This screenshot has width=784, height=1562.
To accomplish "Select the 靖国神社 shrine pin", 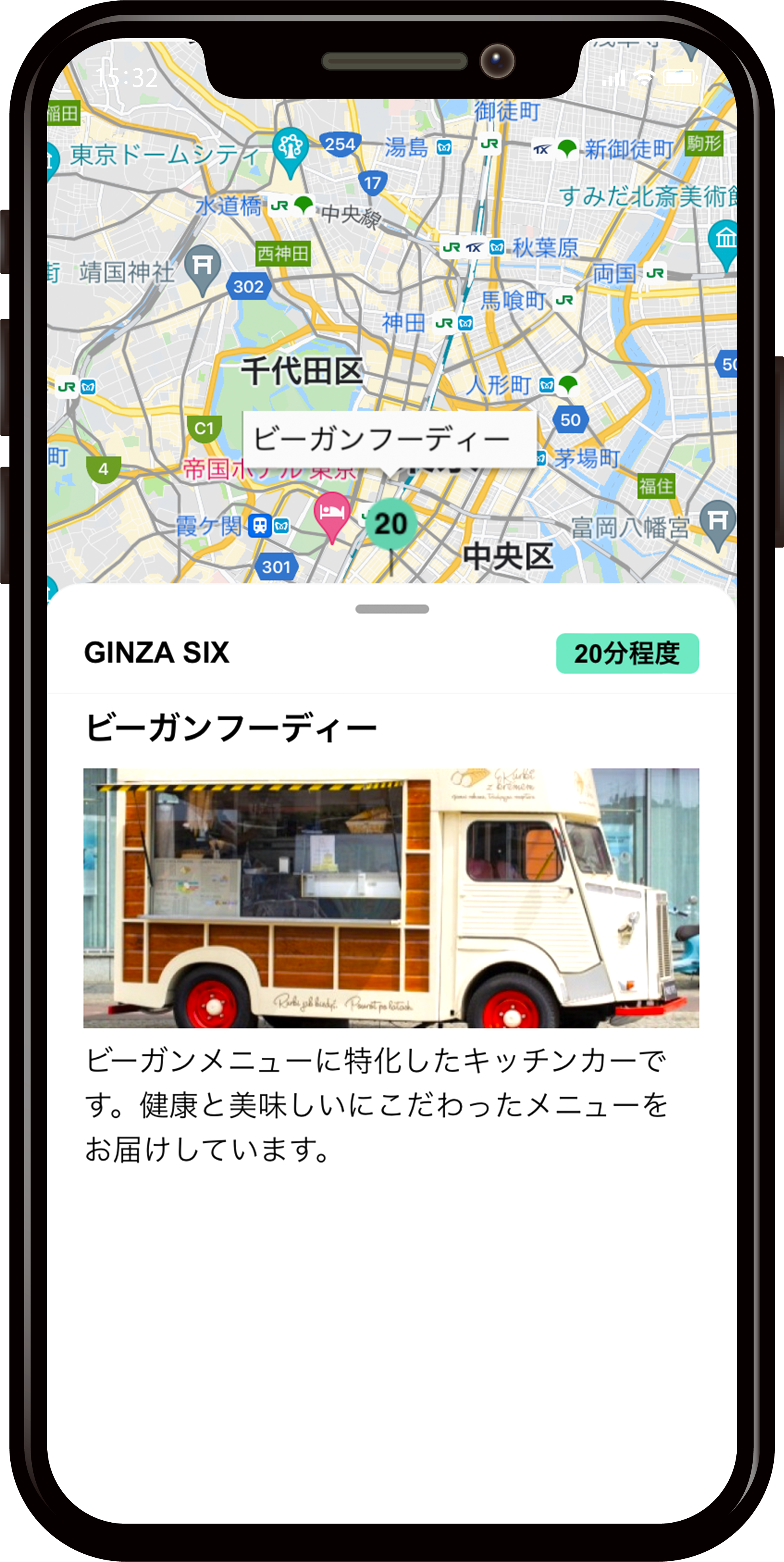I will [x=203, y=266].
